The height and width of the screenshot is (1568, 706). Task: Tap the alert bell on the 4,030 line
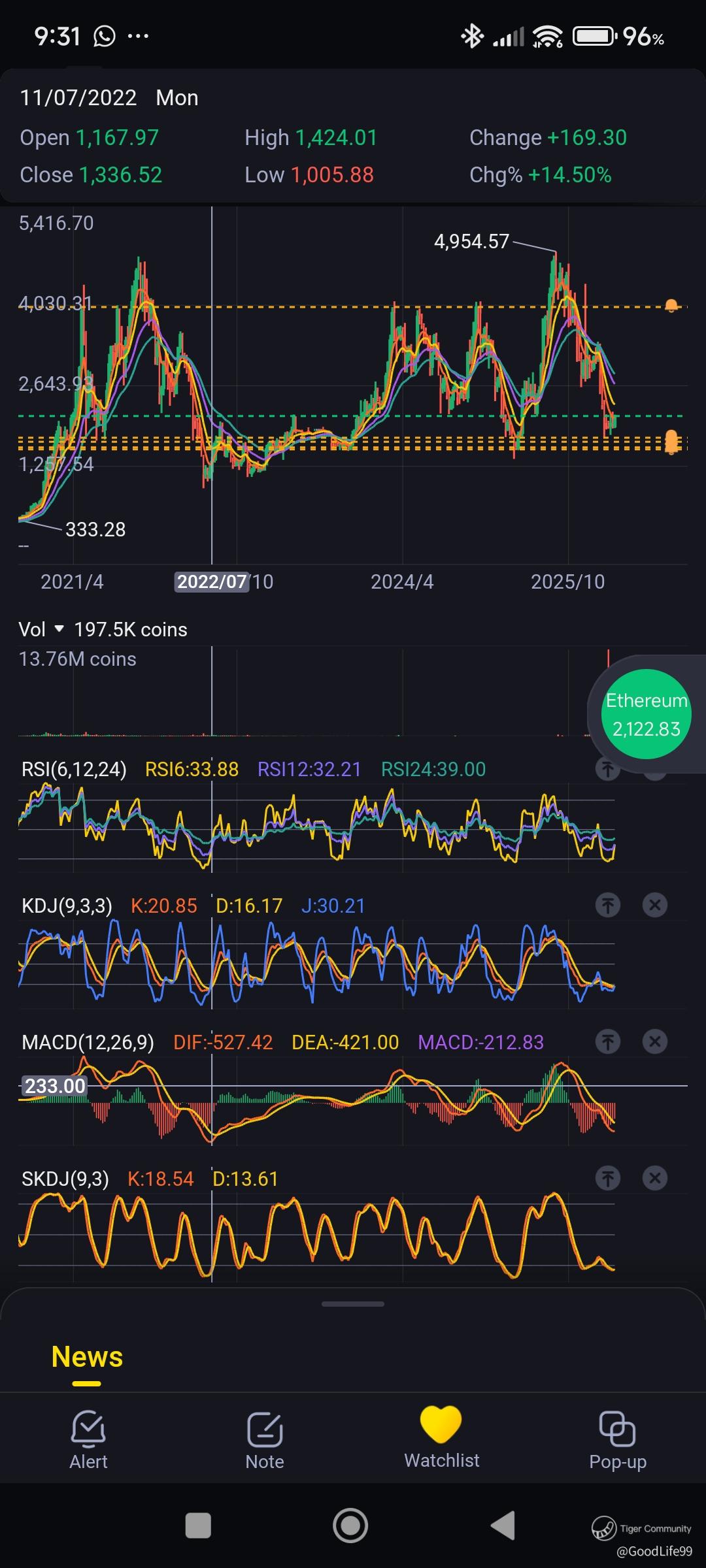pos(671,306)
